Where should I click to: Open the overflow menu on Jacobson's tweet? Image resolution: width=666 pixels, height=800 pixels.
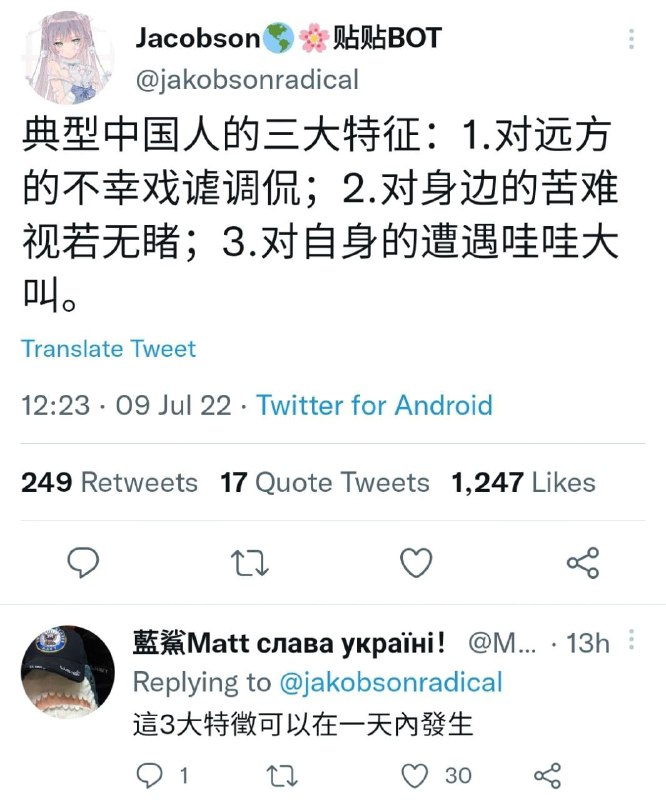coord(631,39)
